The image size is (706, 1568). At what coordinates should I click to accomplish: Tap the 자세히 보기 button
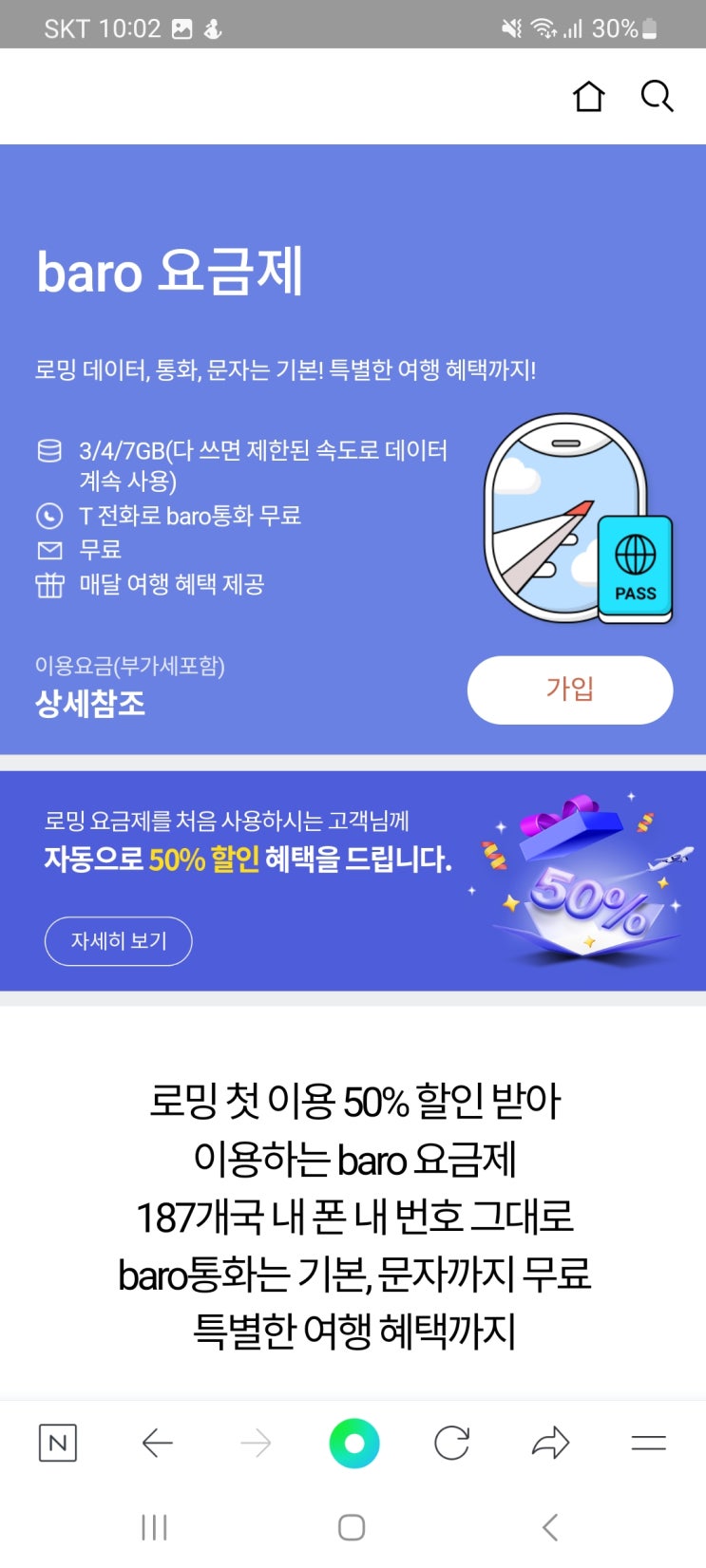118,941
